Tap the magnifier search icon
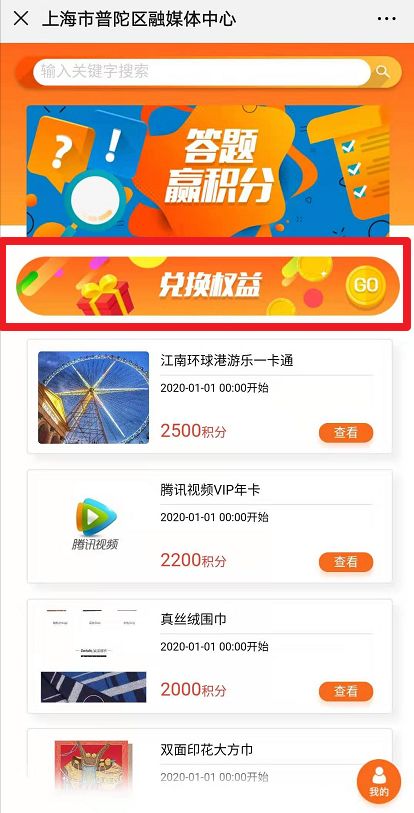This screenshot has width=414, height=813. pos(384,72)
